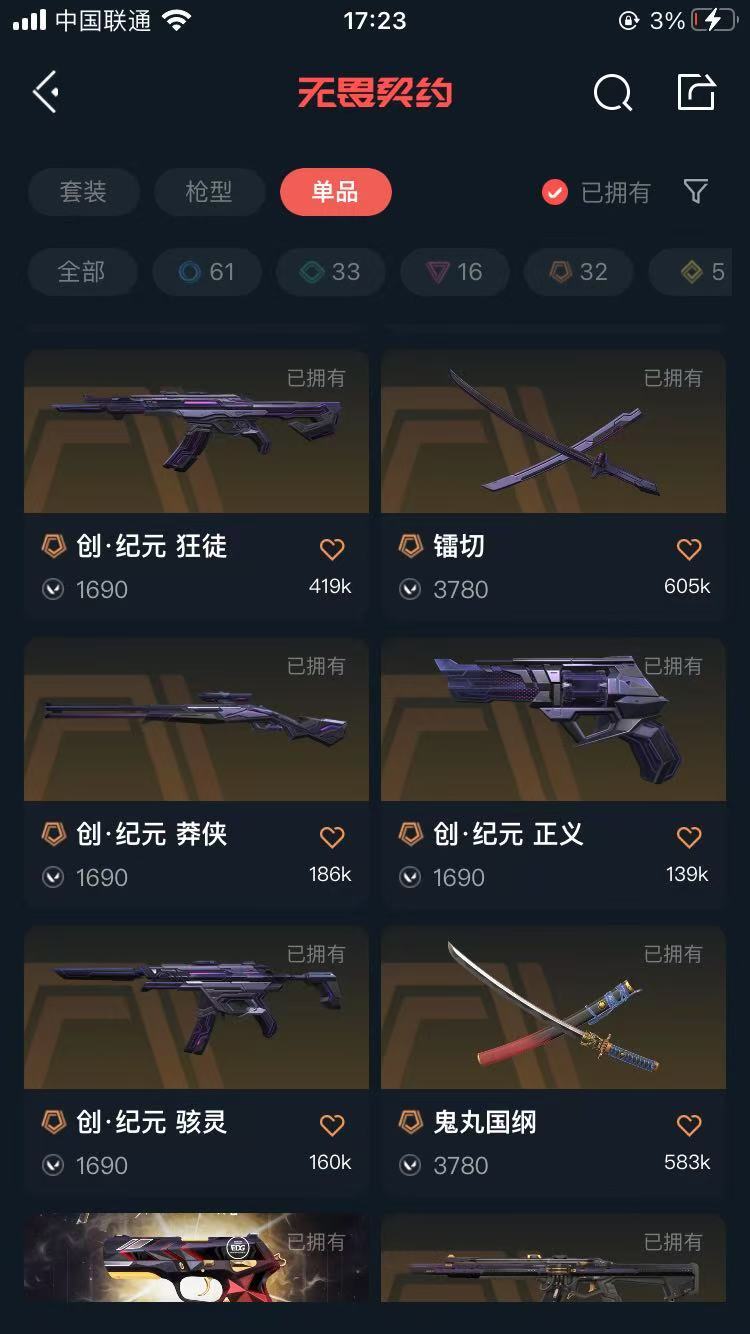Image resolution: width=750 pixels, height=1334 pixels.
Task: Switch to the 套装 tab
Action: click(x=83, y=192)
